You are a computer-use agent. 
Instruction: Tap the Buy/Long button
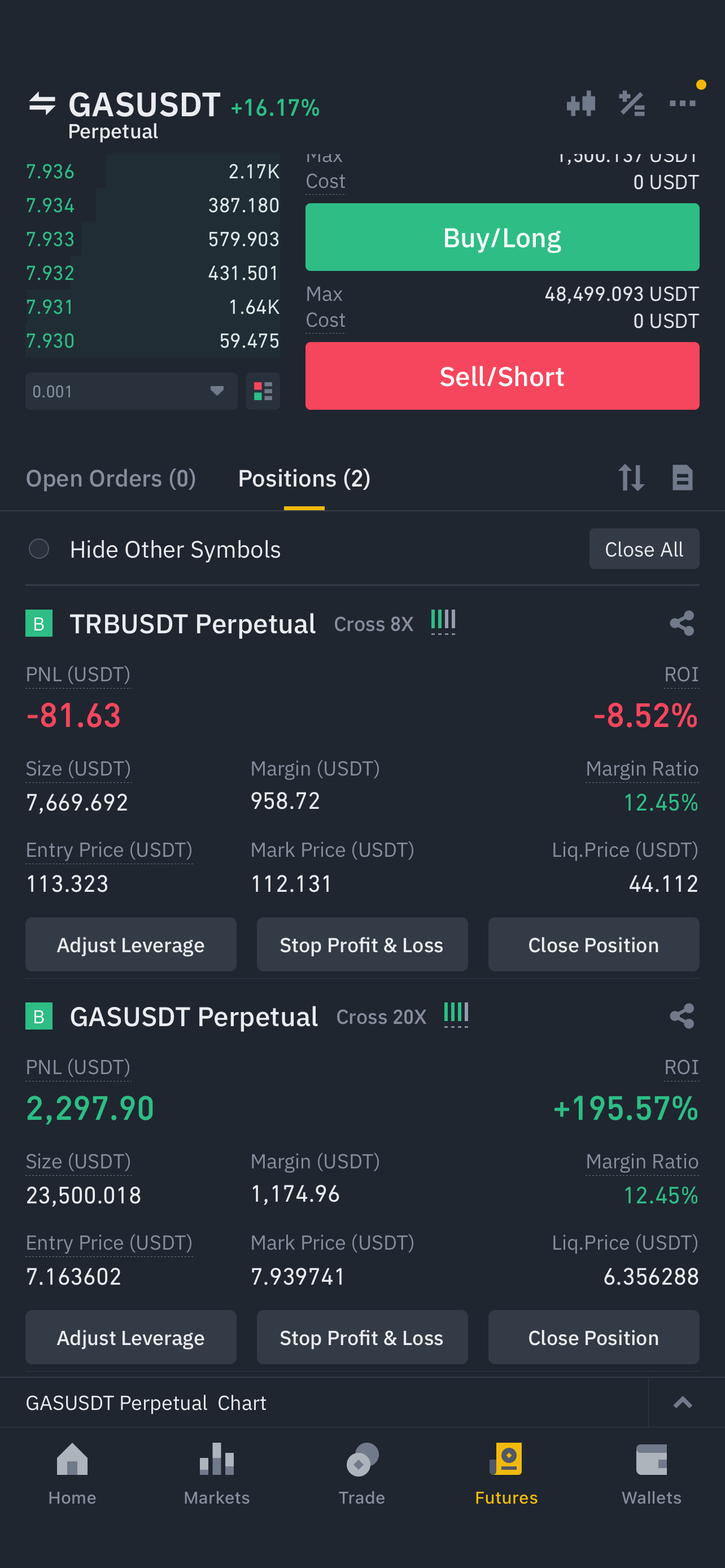point(501,238)
